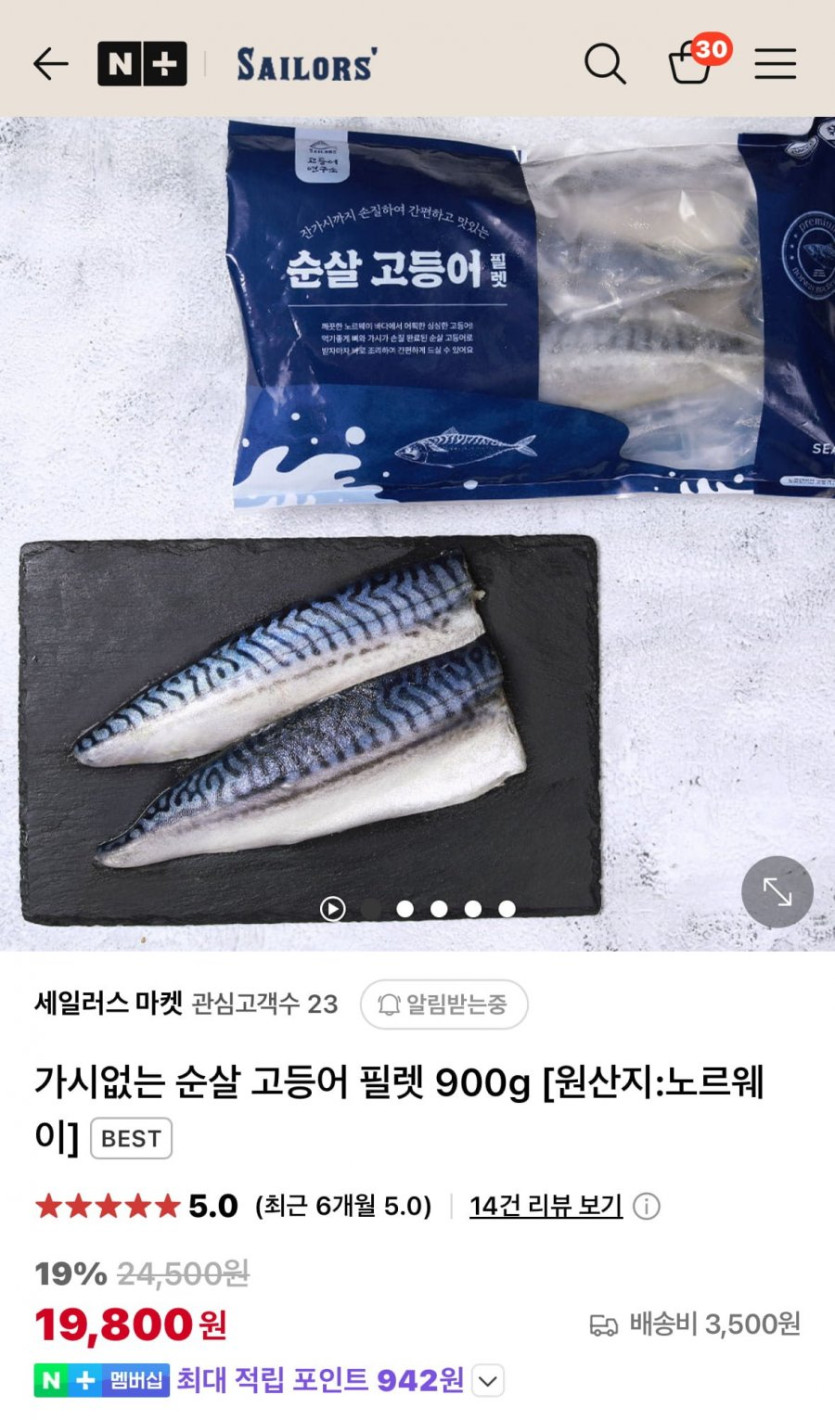
Task: Show the review rating info icon
Action: (x=647, y=1206)
